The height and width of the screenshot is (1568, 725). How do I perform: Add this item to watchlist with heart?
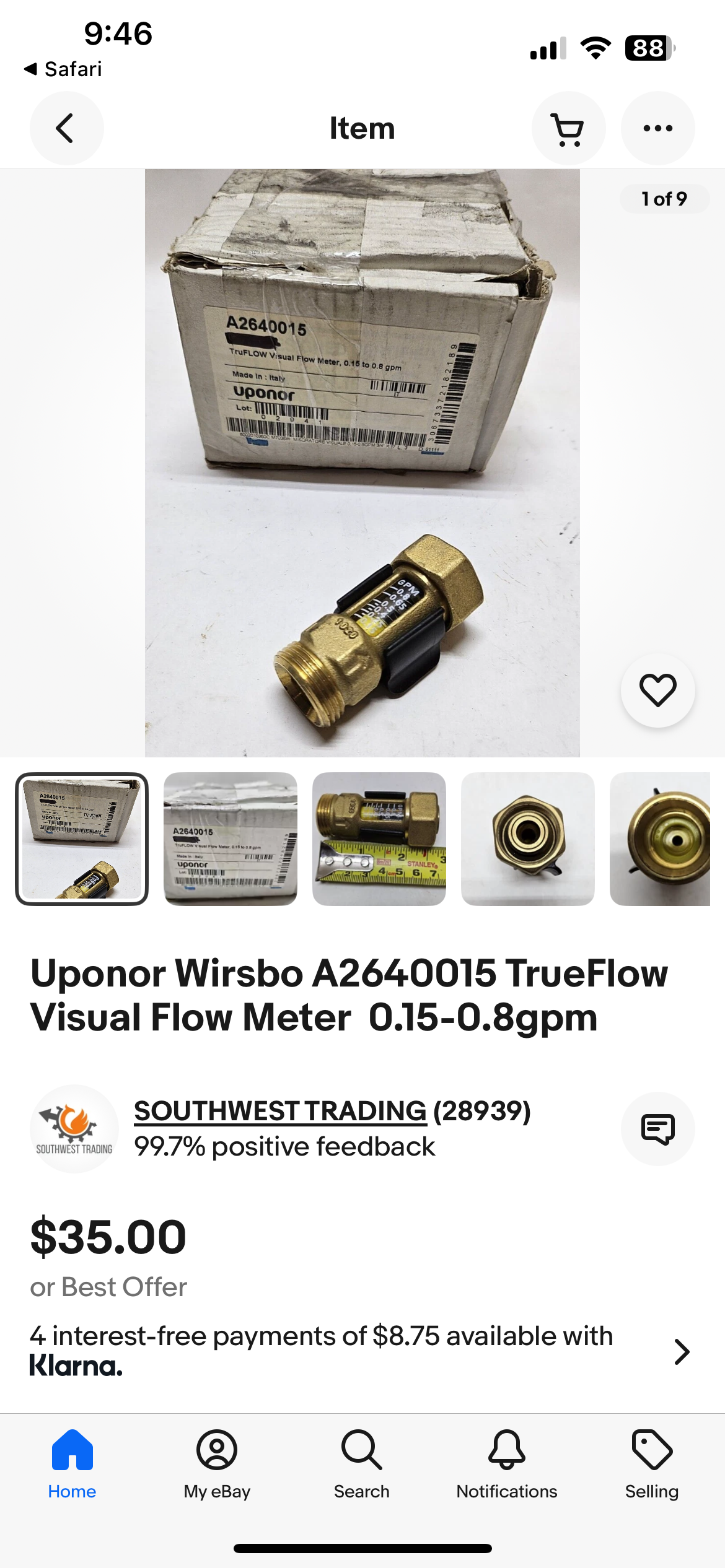657,690
